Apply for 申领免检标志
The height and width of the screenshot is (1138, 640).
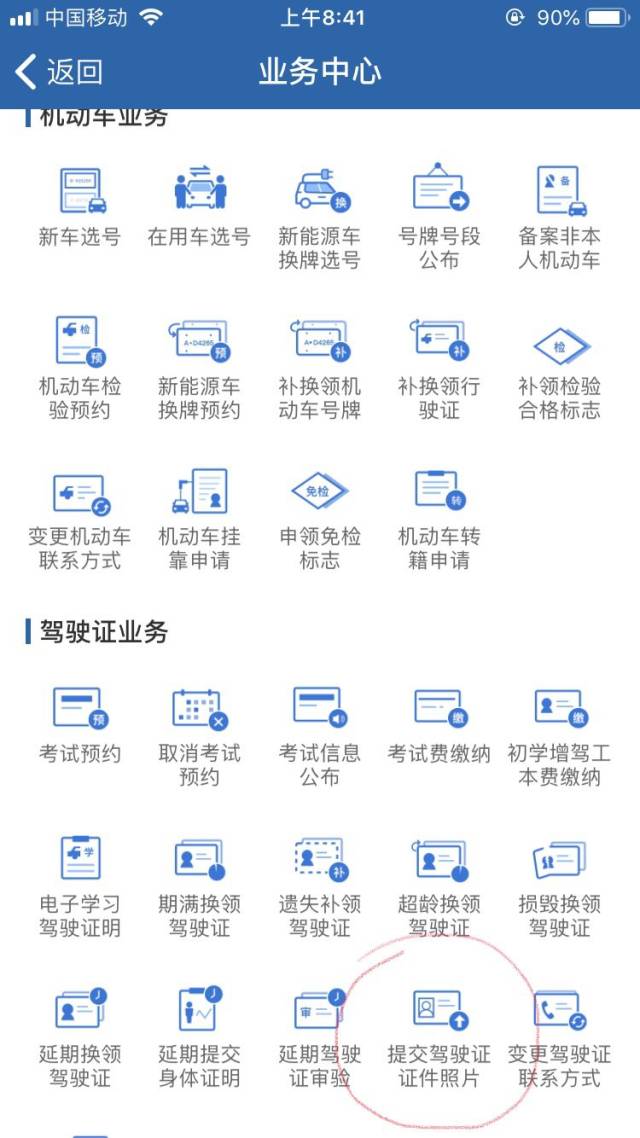pyautogui.click(x=319, y=517)
